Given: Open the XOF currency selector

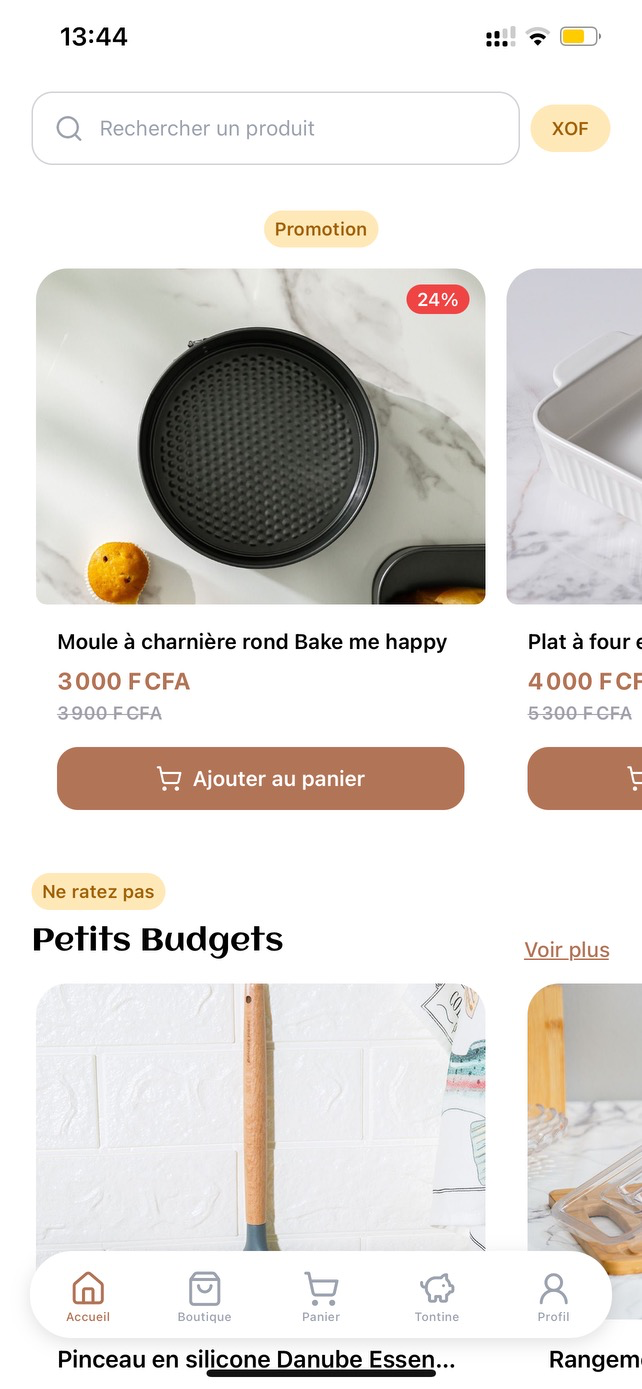Looking at the screenshot, I should tap(569, 128).
